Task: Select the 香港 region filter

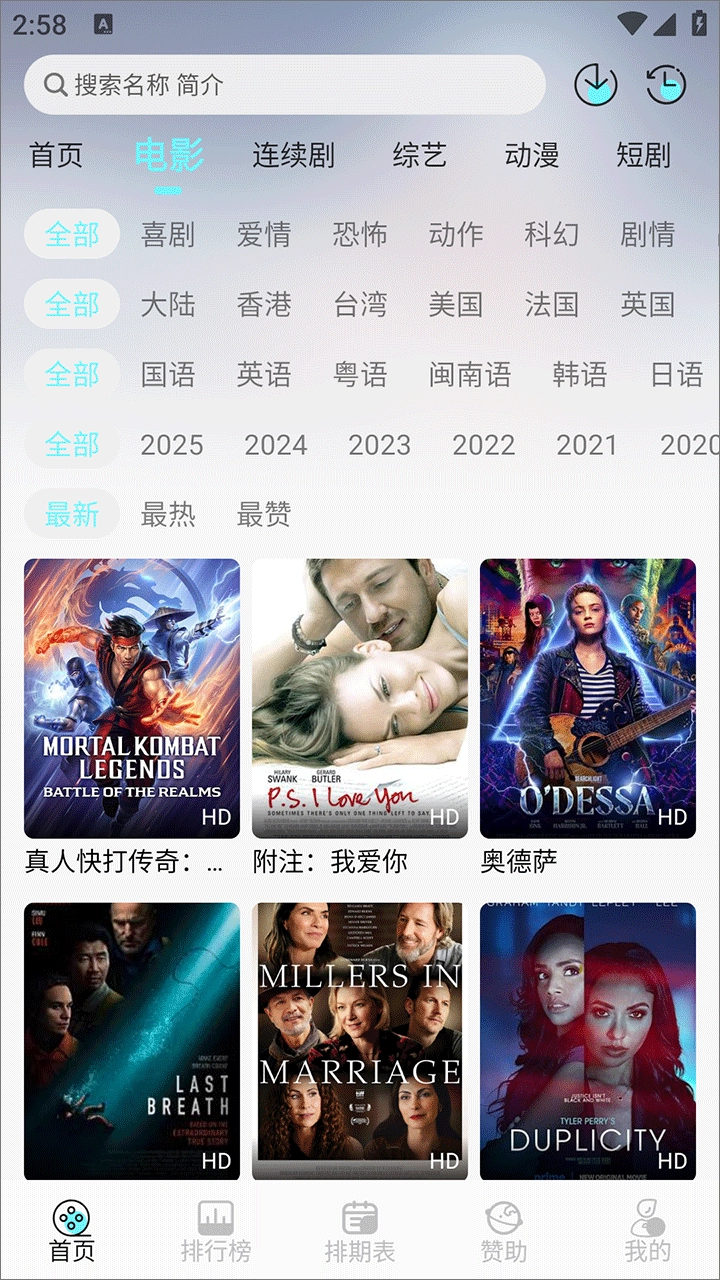Action: click(264, 305)
